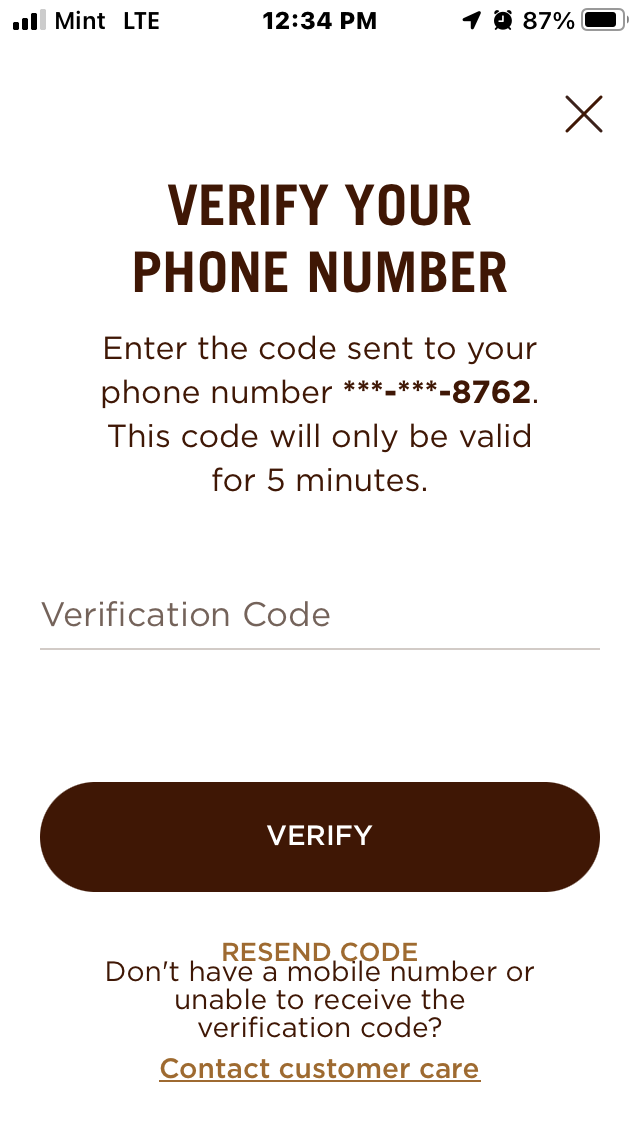Open the Contact customer care link
The width and height of the screenshot is (640, 1136).
click(319, 1068)
